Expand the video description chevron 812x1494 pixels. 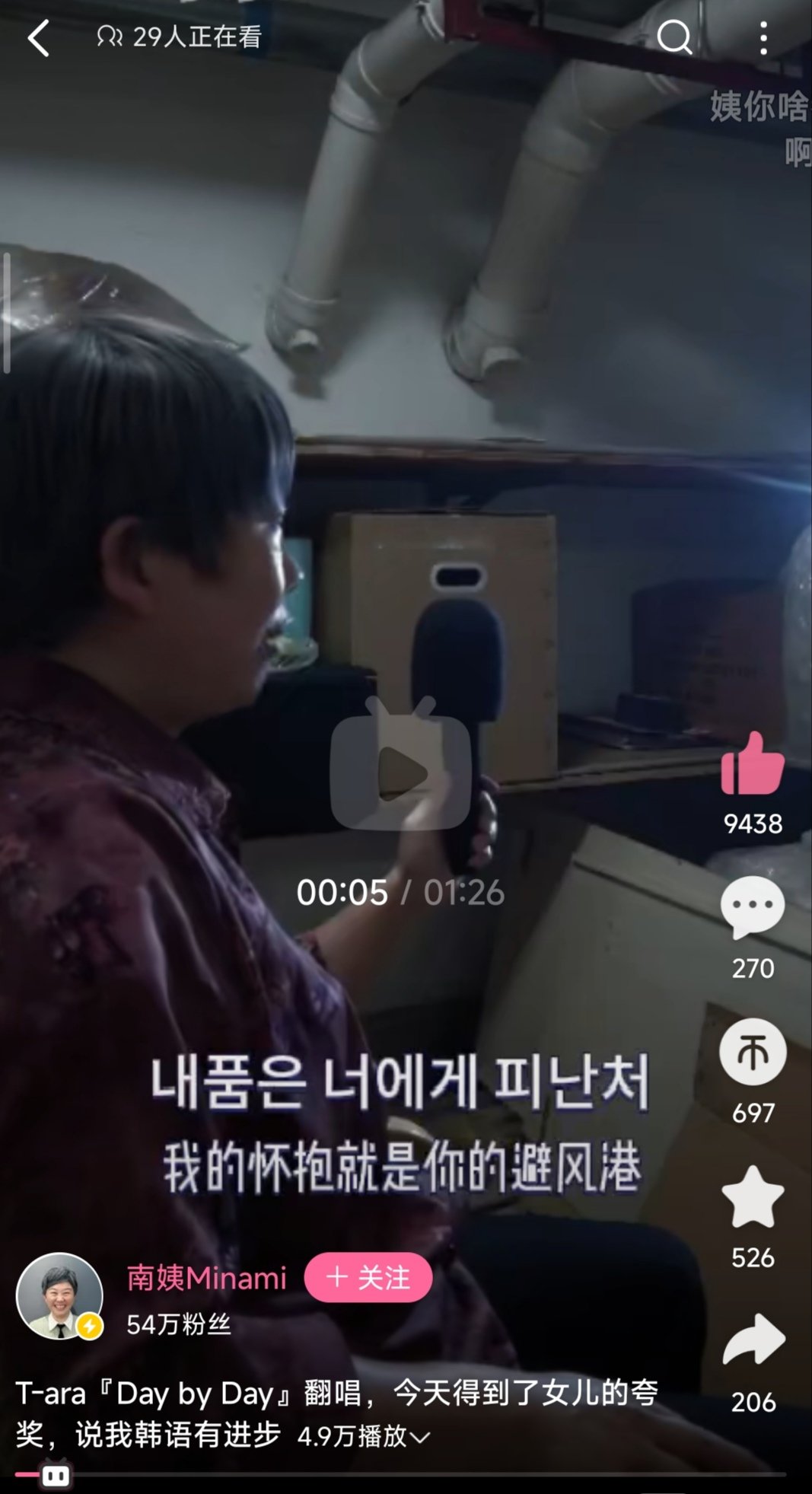tap(419, 1437)
